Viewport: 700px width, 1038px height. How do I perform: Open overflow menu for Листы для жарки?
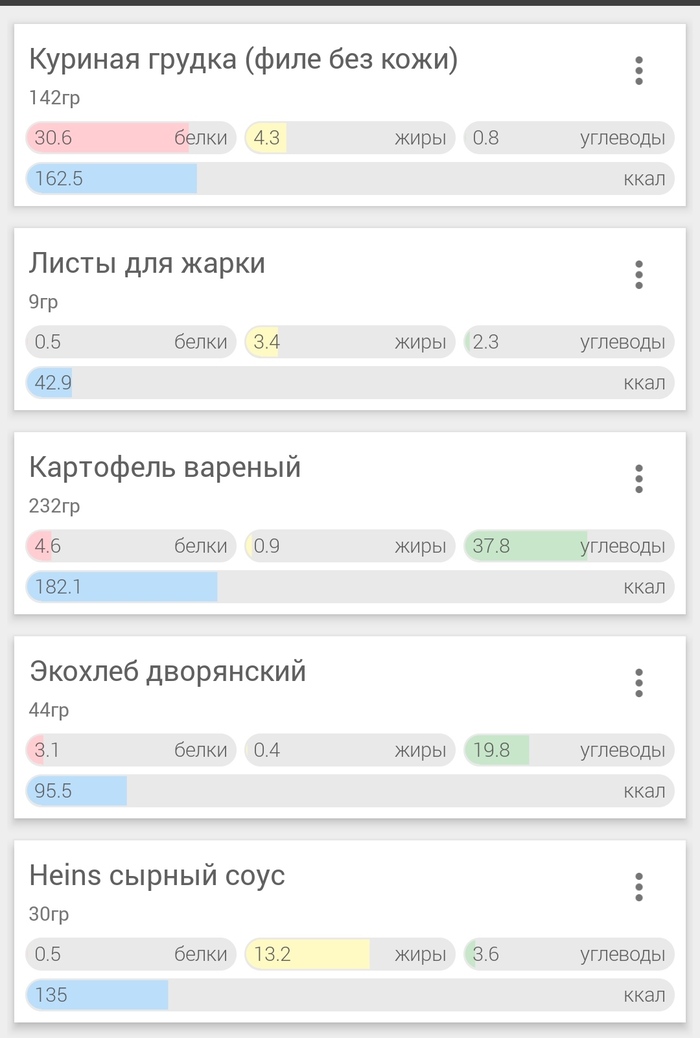click(639, 275)
